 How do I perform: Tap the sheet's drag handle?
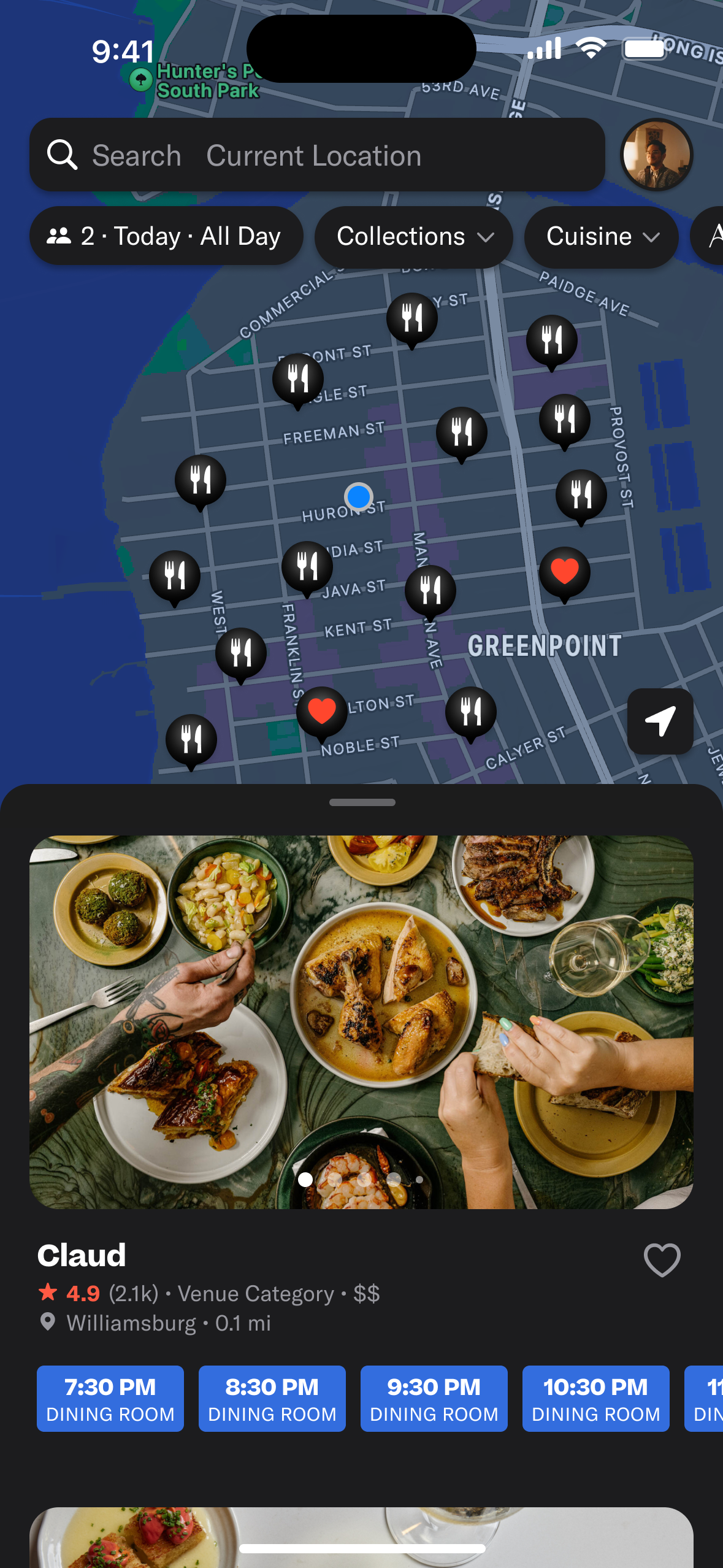coord(362,802)
